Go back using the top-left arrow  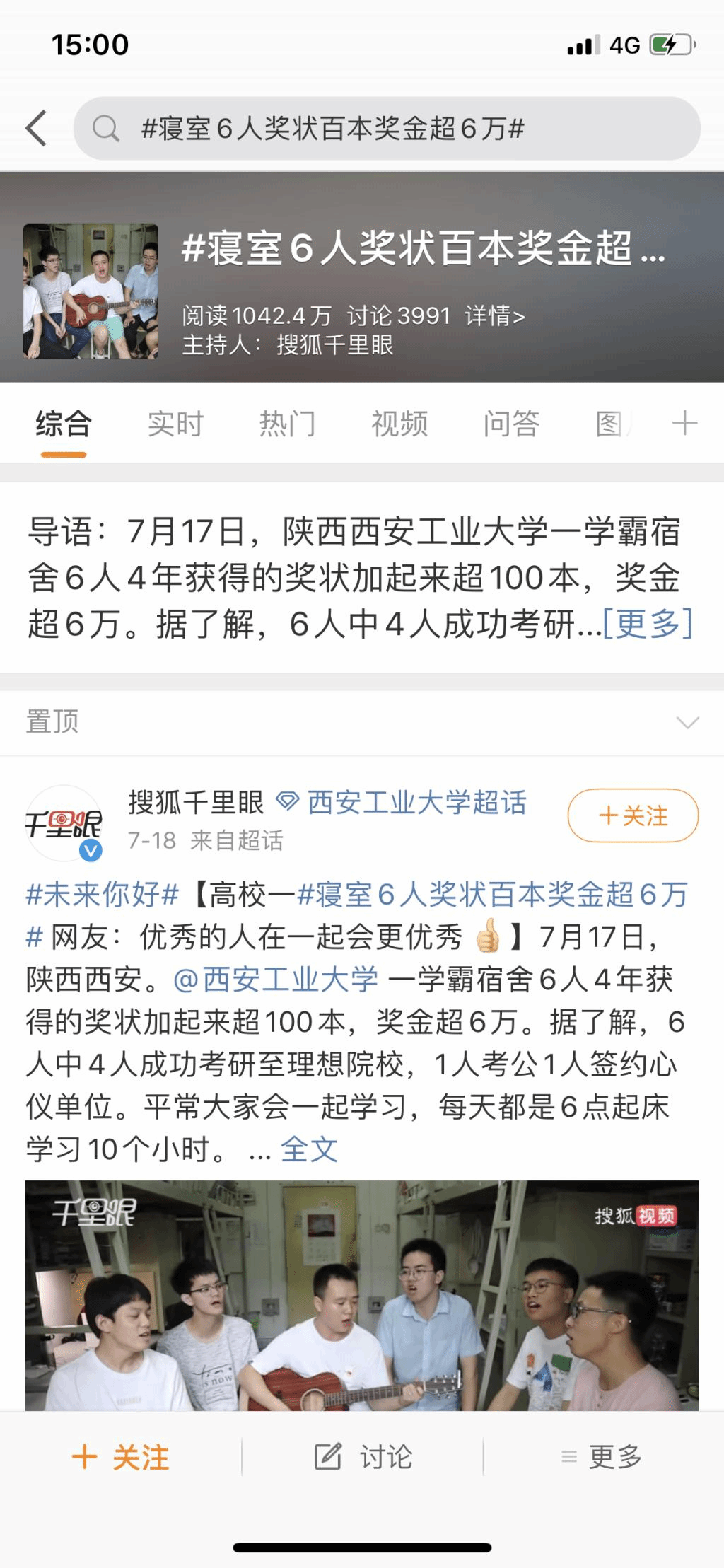37,128
